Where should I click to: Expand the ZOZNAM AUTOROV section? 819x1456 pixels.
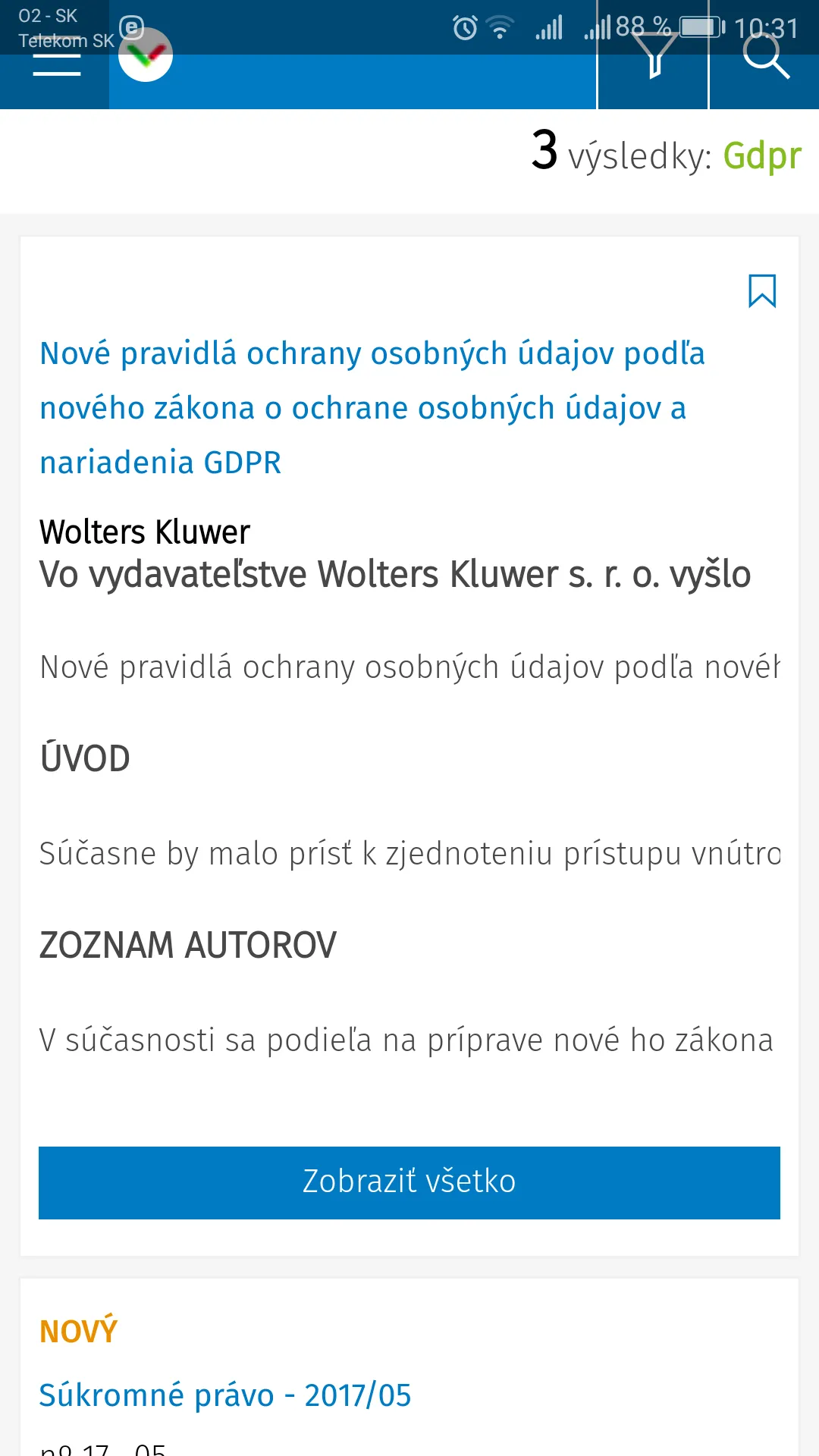(187, 945)
